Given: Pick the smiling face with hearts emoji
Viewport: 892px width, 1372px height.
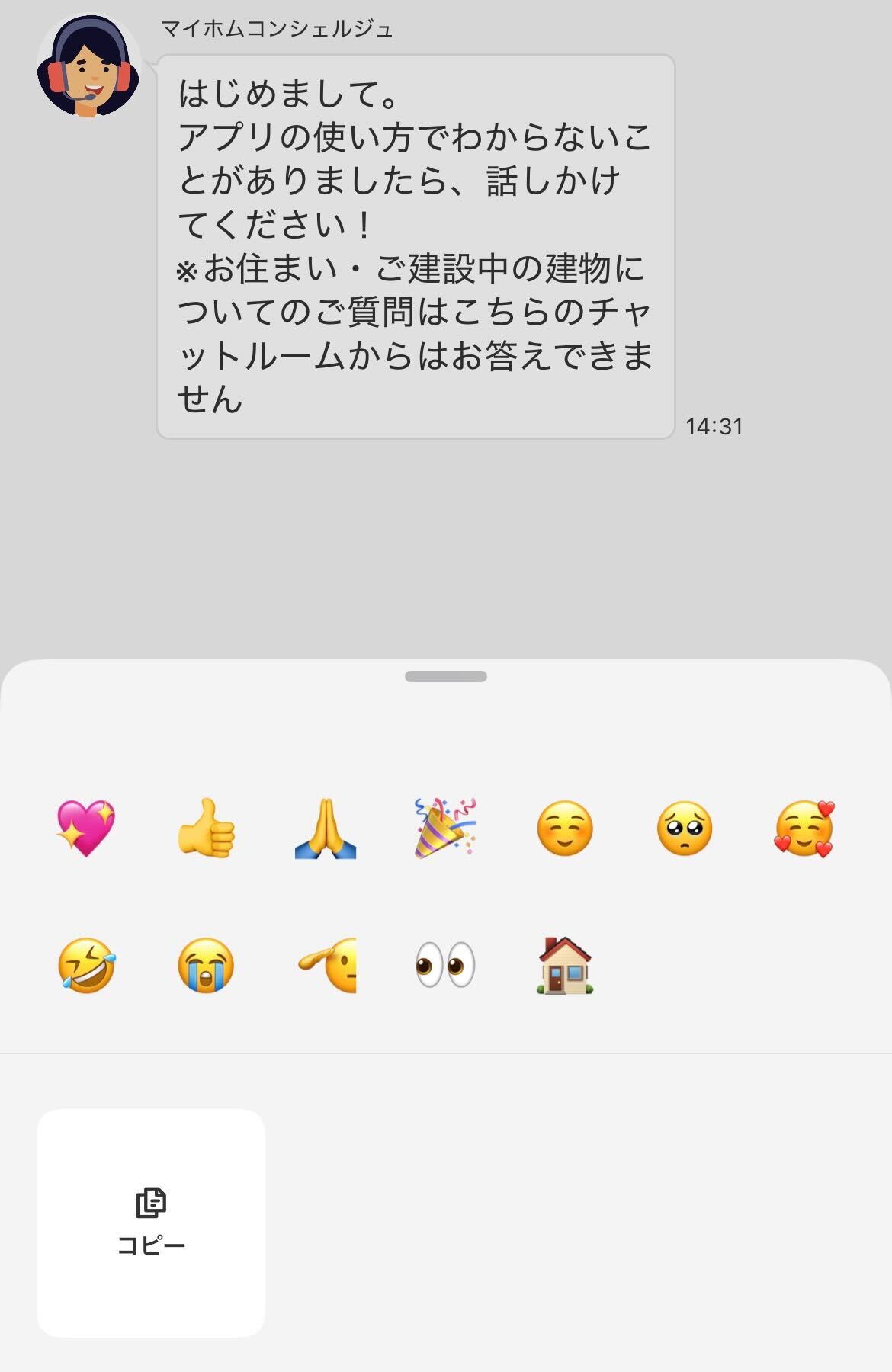Looking at the screenshot, I should (x=804, y=828).
